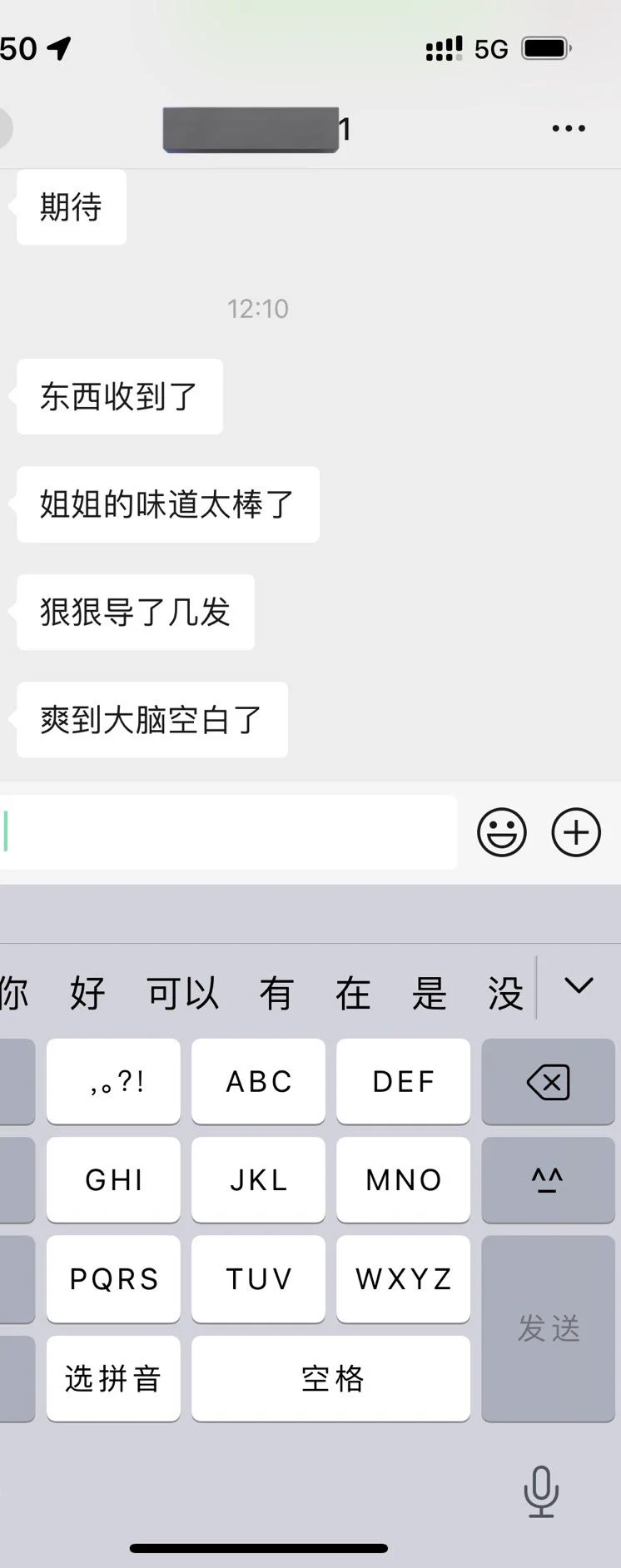Choose suggestion word 是
The width and height of the screenshot is (621, 1568).
pos(429,993)
